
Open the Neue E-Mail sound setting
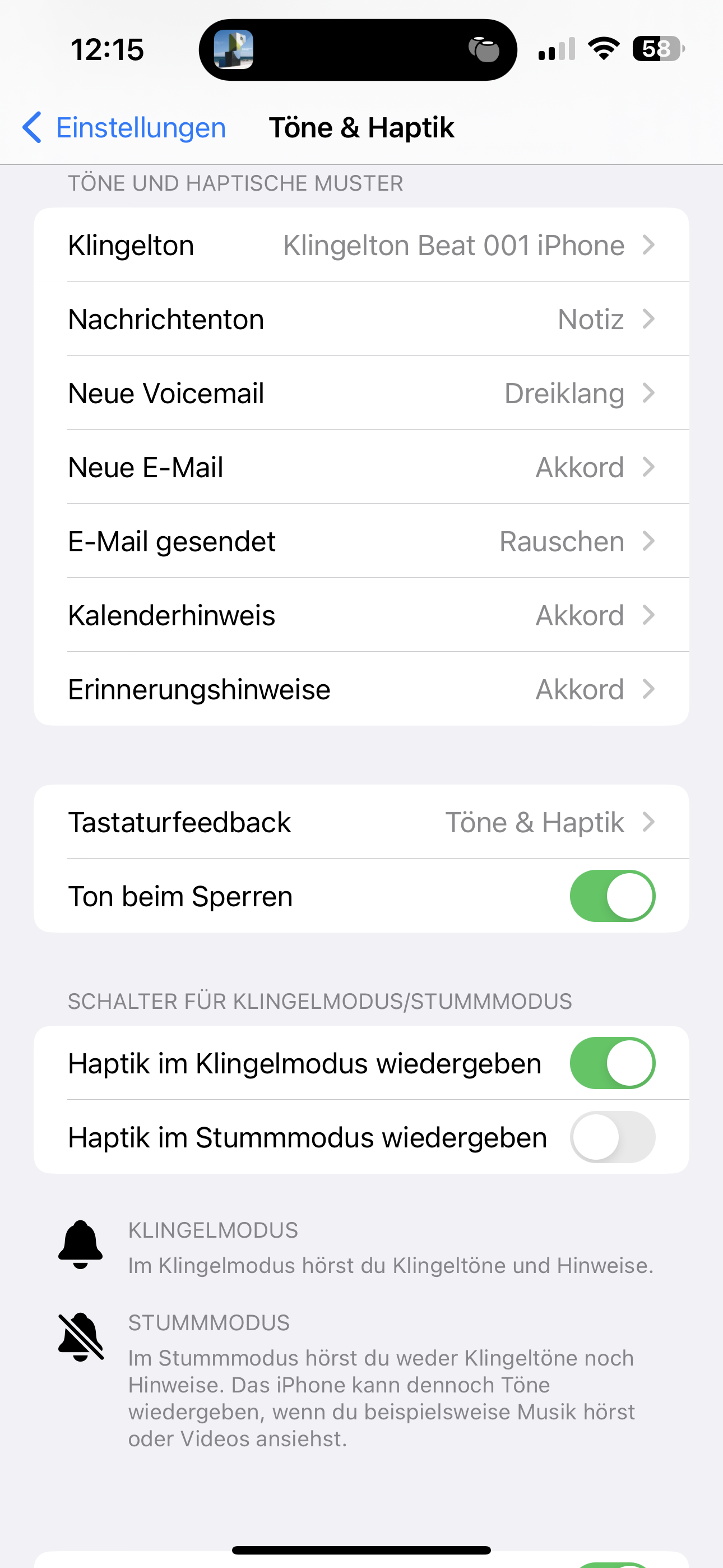361,468
